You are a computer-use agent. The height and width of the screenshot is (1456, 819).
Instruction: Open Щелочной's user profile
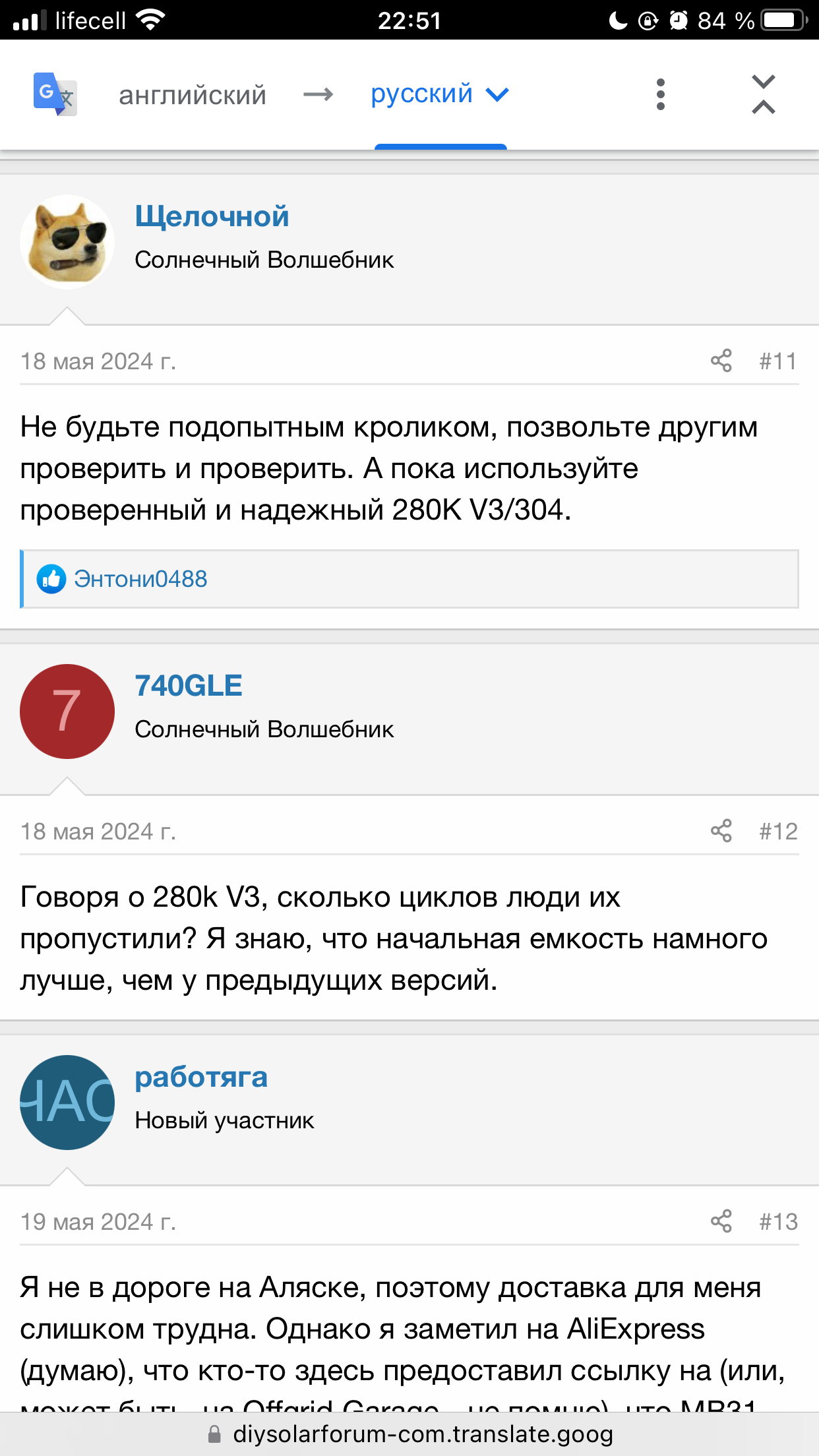pyautogui.click(x=212, y=216)
